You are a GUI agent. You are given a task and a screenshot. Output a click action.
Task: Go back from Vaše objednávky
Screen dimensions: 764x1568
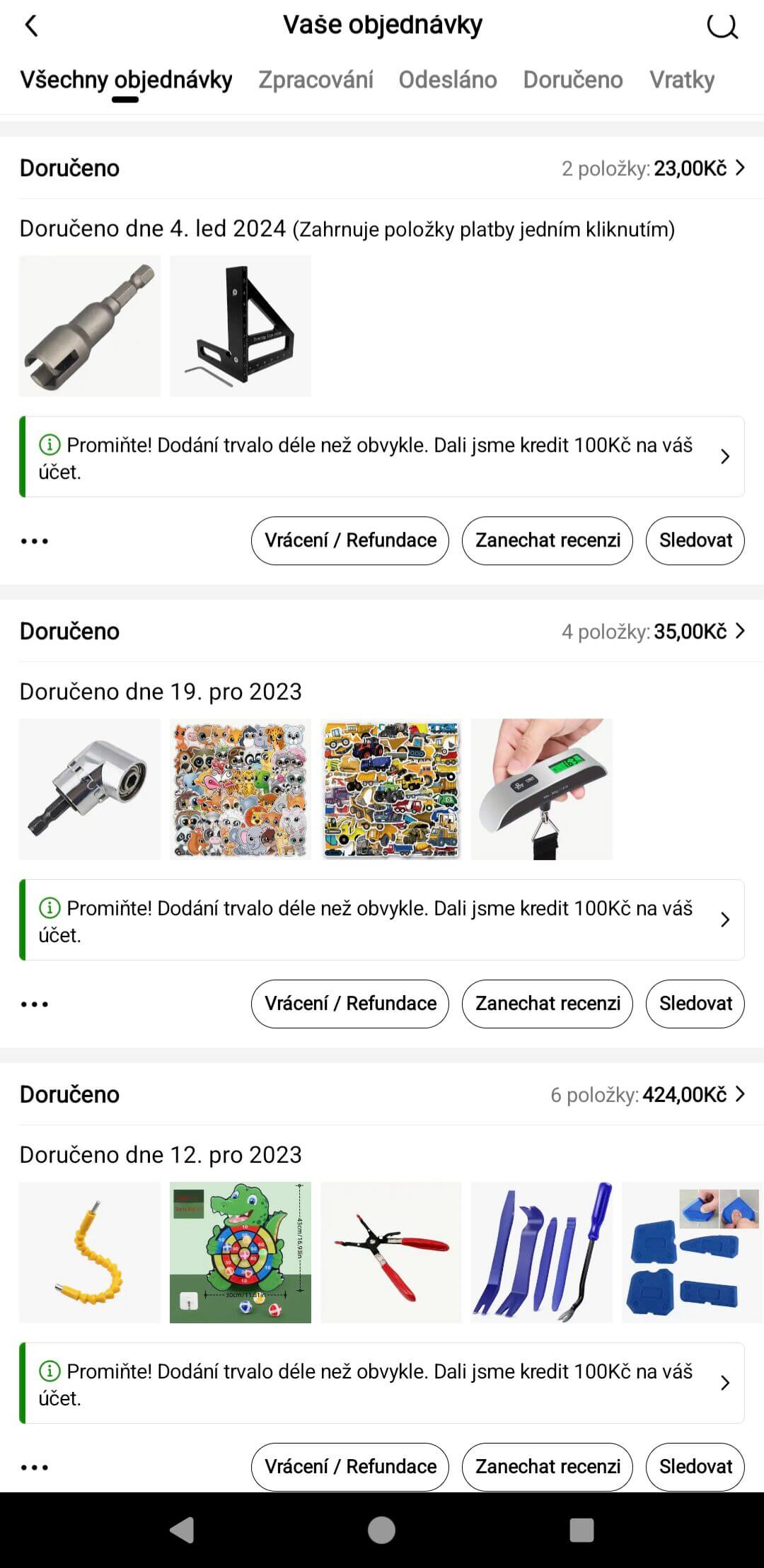click(x=31, y=26)
